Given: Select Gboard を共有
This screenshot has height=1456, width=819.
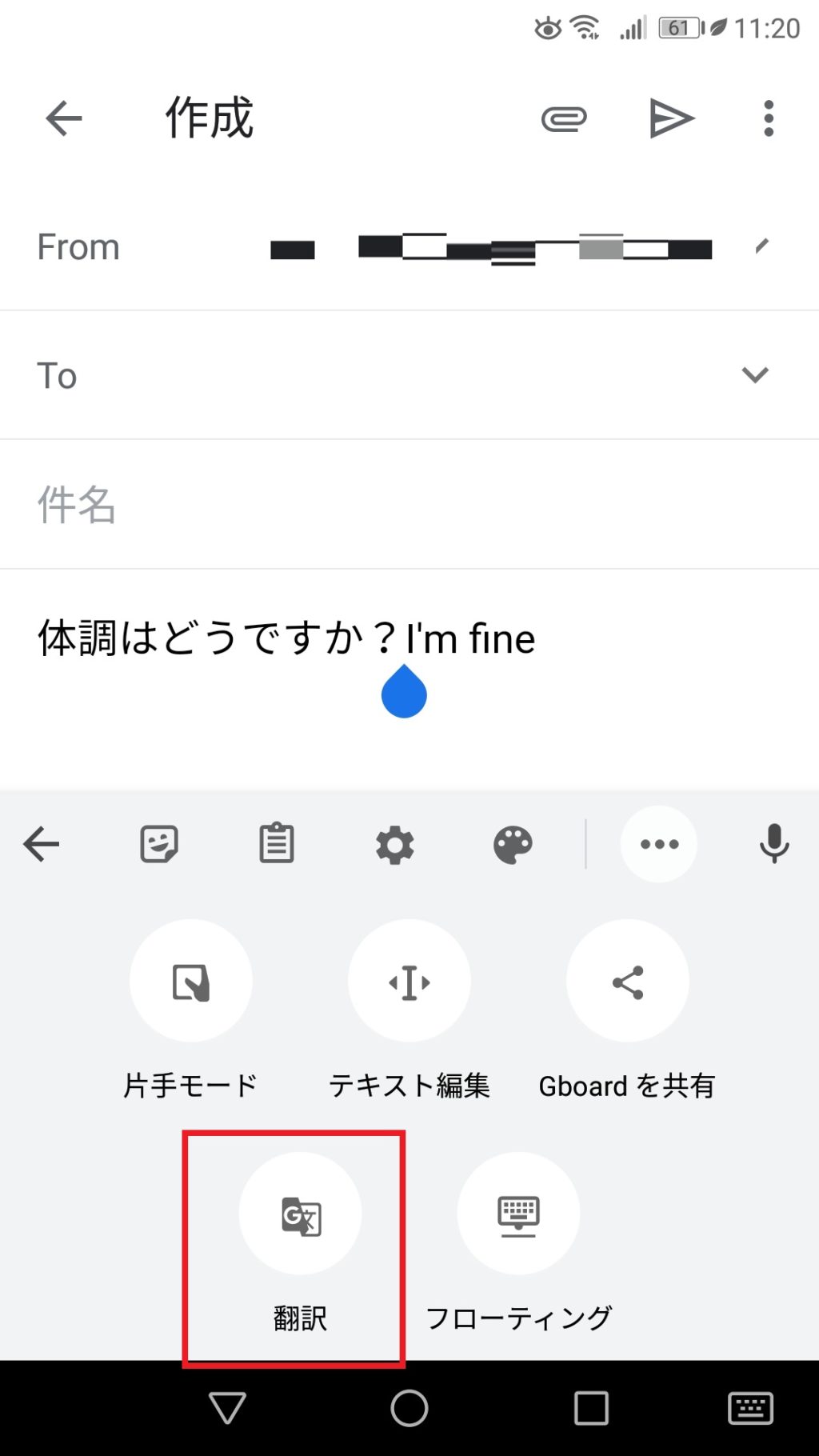Looking at the screenshot, I should 628,982.
